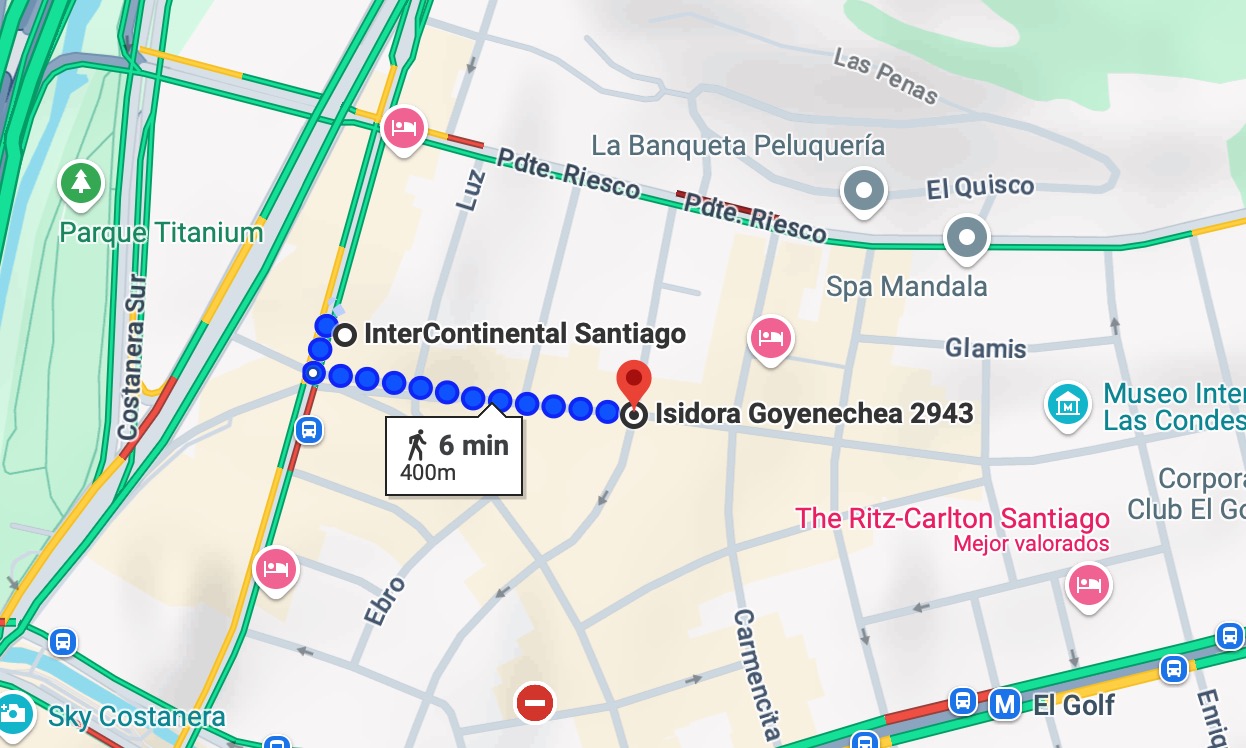The image size is (1246, 748).
Task: Select the Spa Mandala map pin
Action: coord(967,239)
